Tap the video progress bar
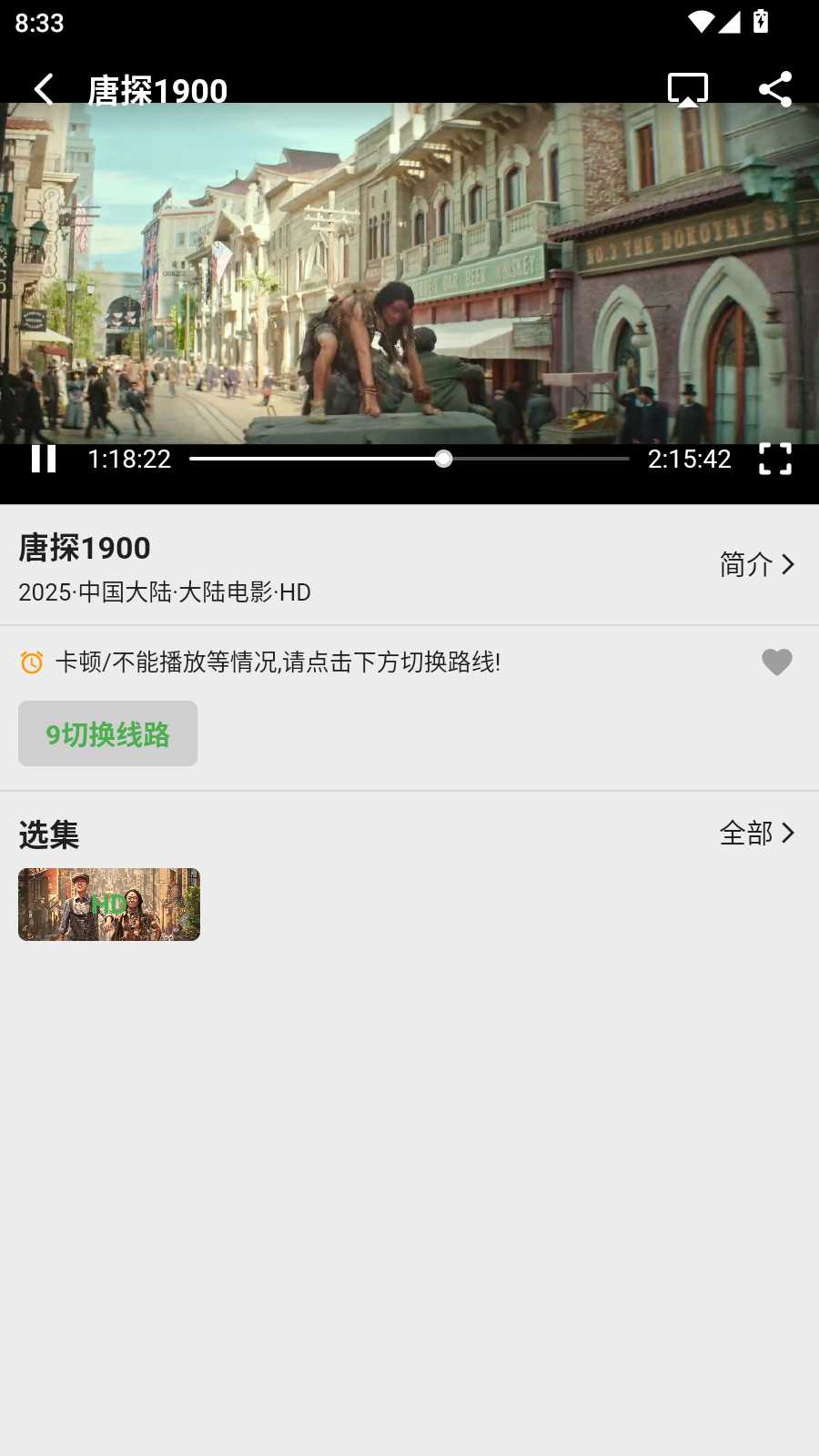This screenshot has width=819, height=1456. pyautogui.click(x=409, y=459)
